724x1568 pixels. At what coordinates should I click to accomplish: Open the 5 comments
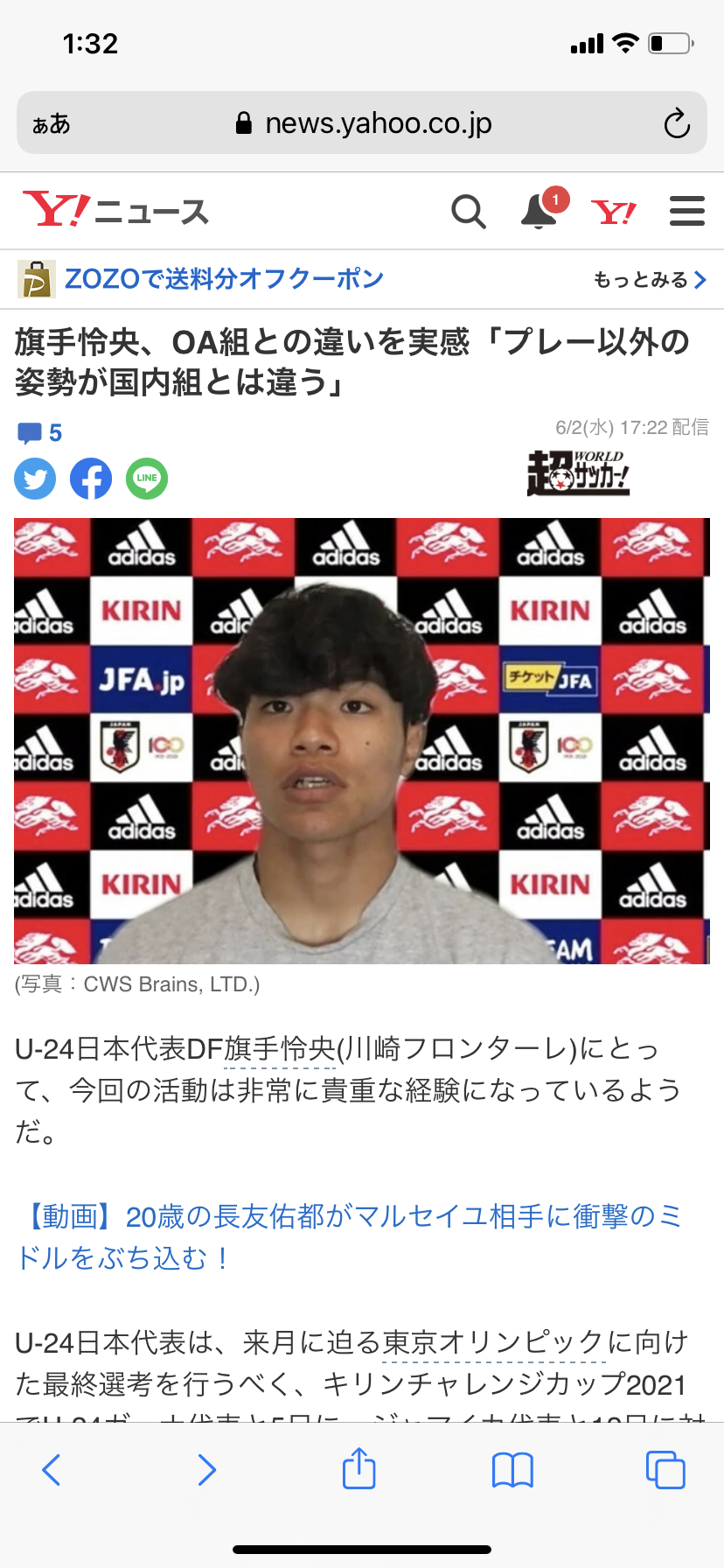click(39, 433)
